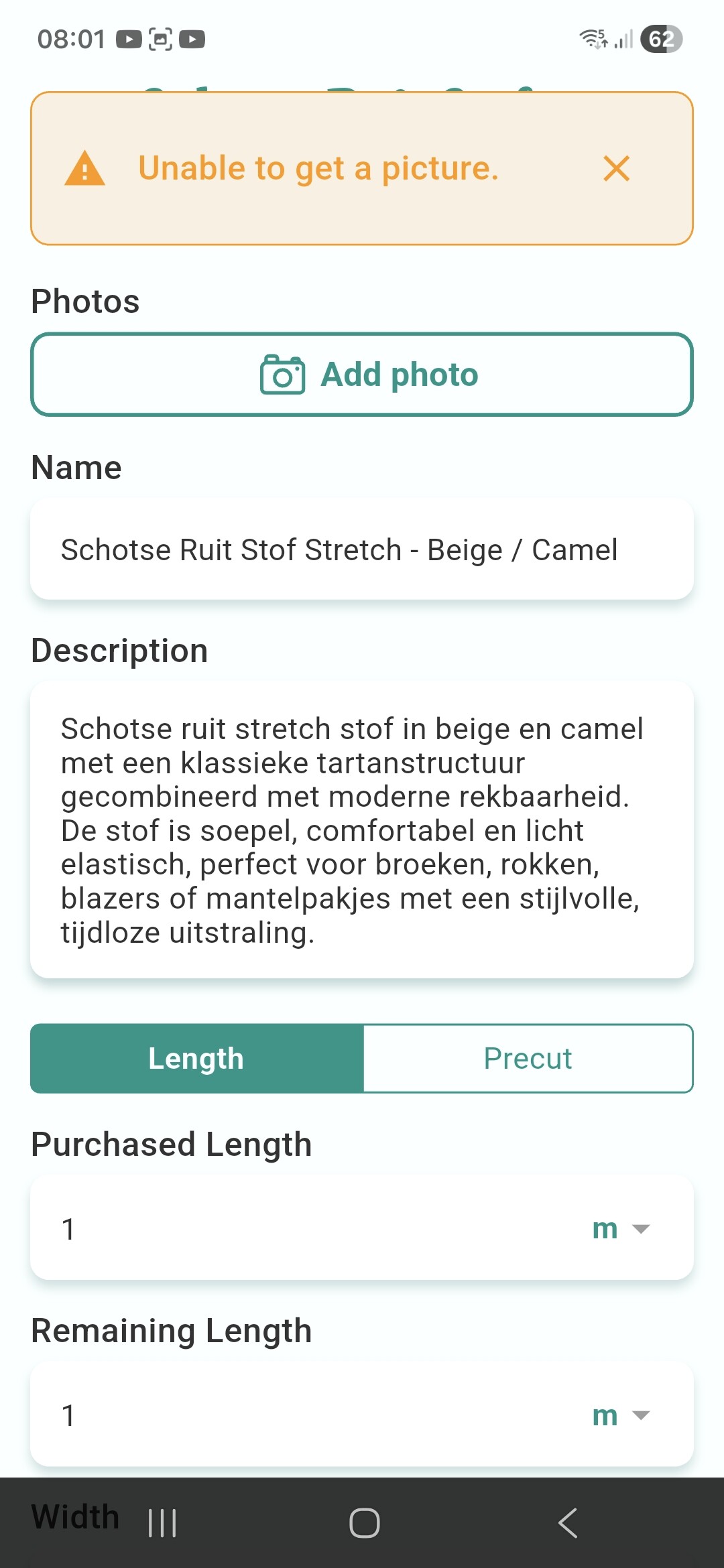Edit the Description text box

(x=362, y=830)
